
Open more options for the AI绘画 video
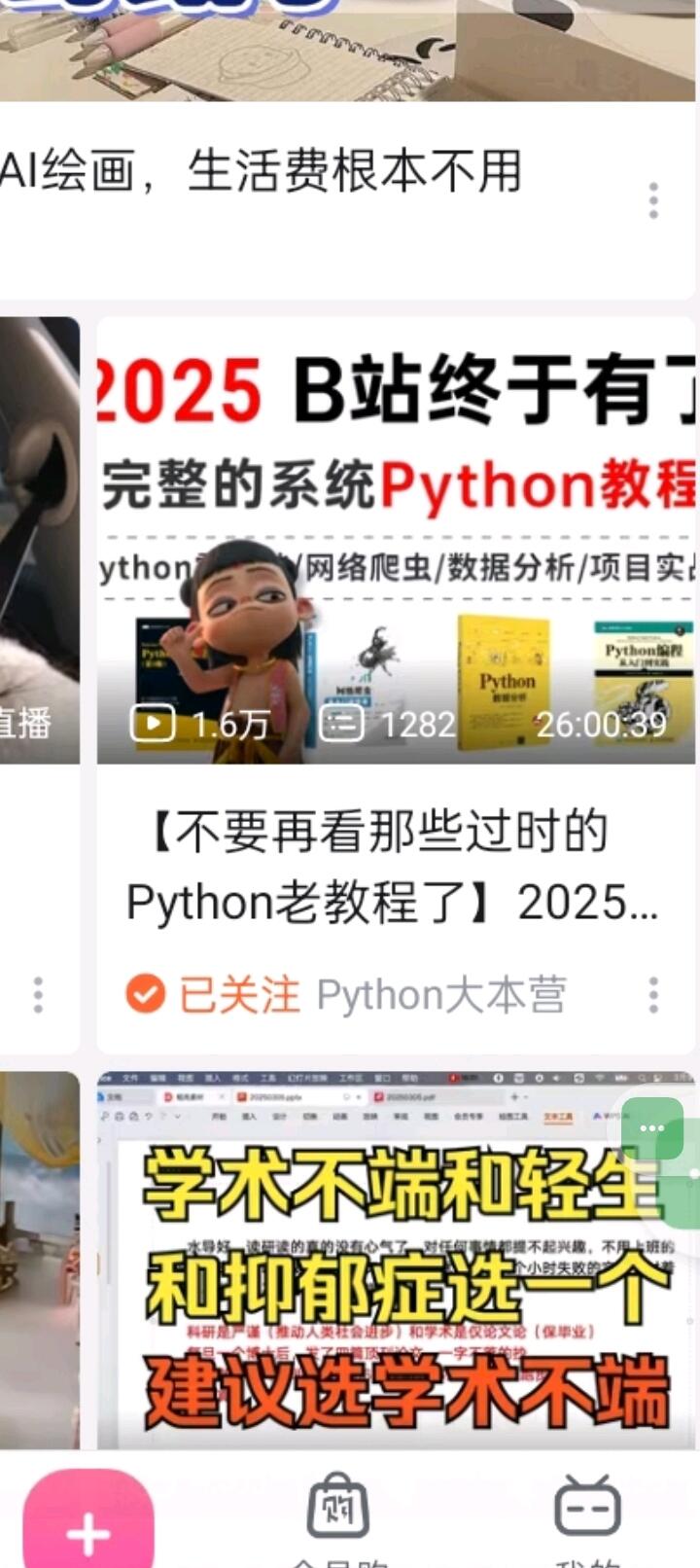pyautogui.click(x=653, y=200)
